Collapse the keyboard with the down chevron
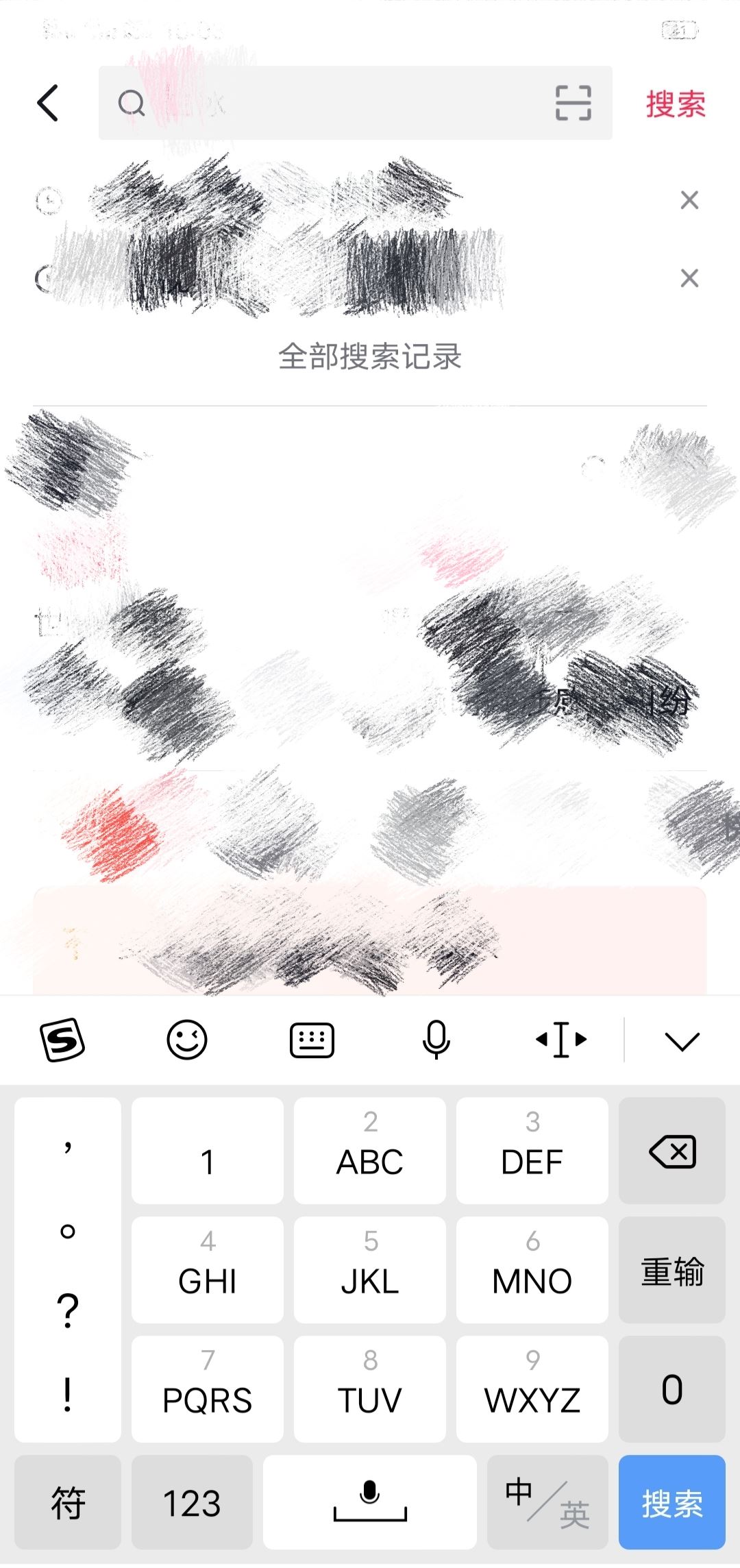740x1568 pixels. (x=682, y=1041)
